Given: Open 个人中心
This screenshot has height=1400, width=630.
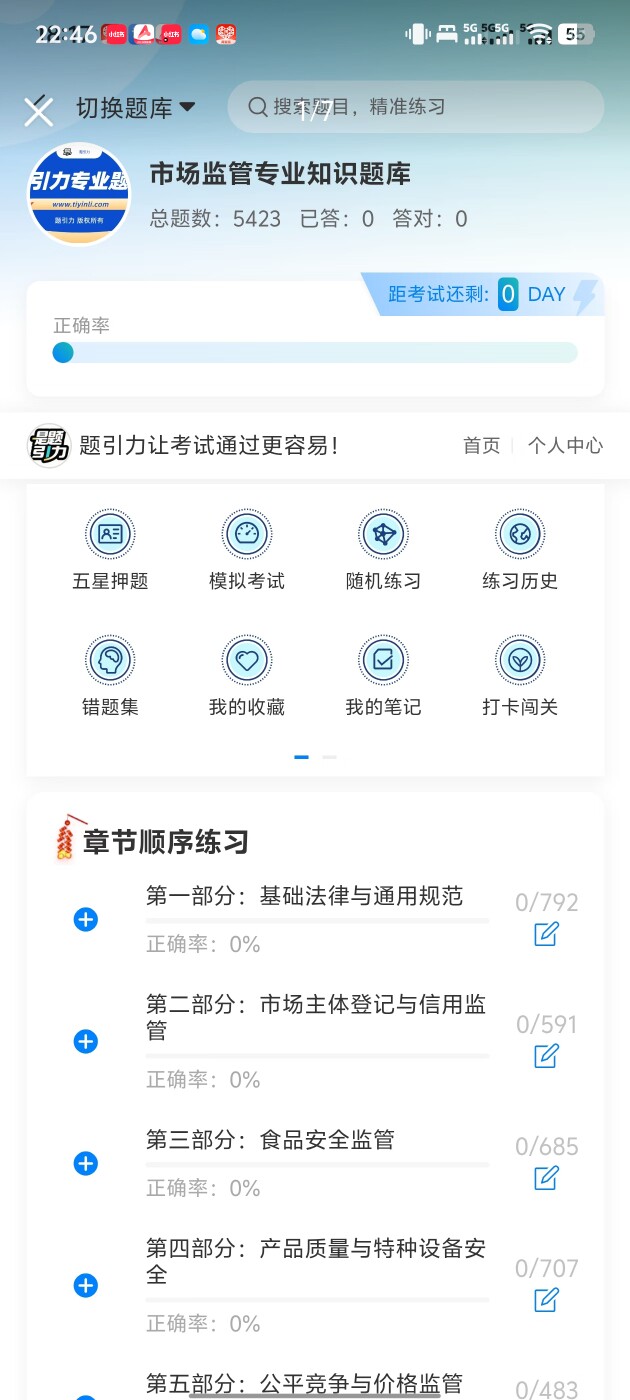Looking at the screenshot, I should tap(565, 445).
